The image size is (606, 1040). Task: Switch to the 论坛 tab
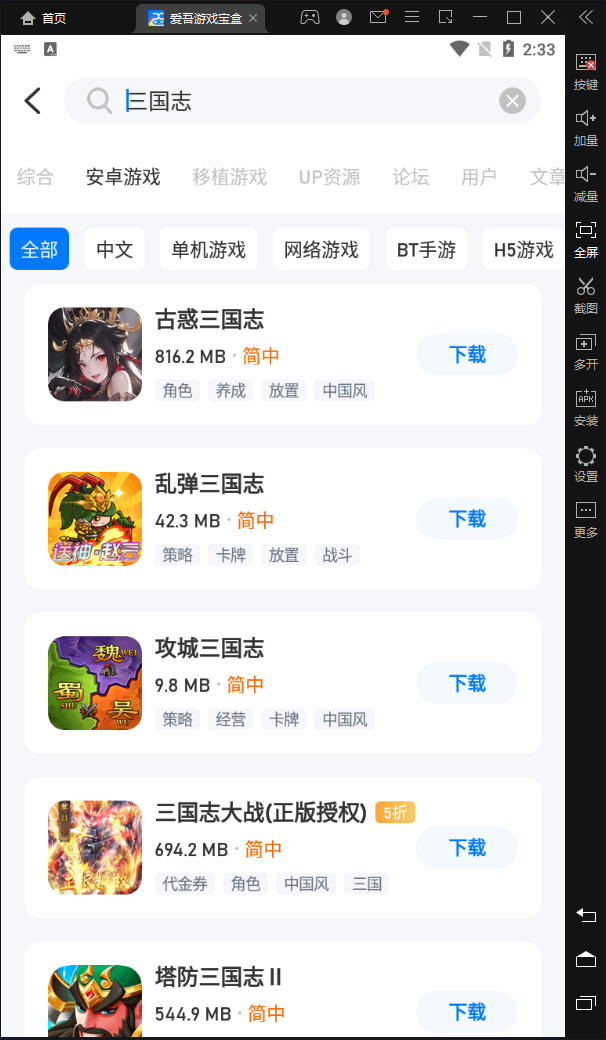pyautogui.click(x=410, y=177)
